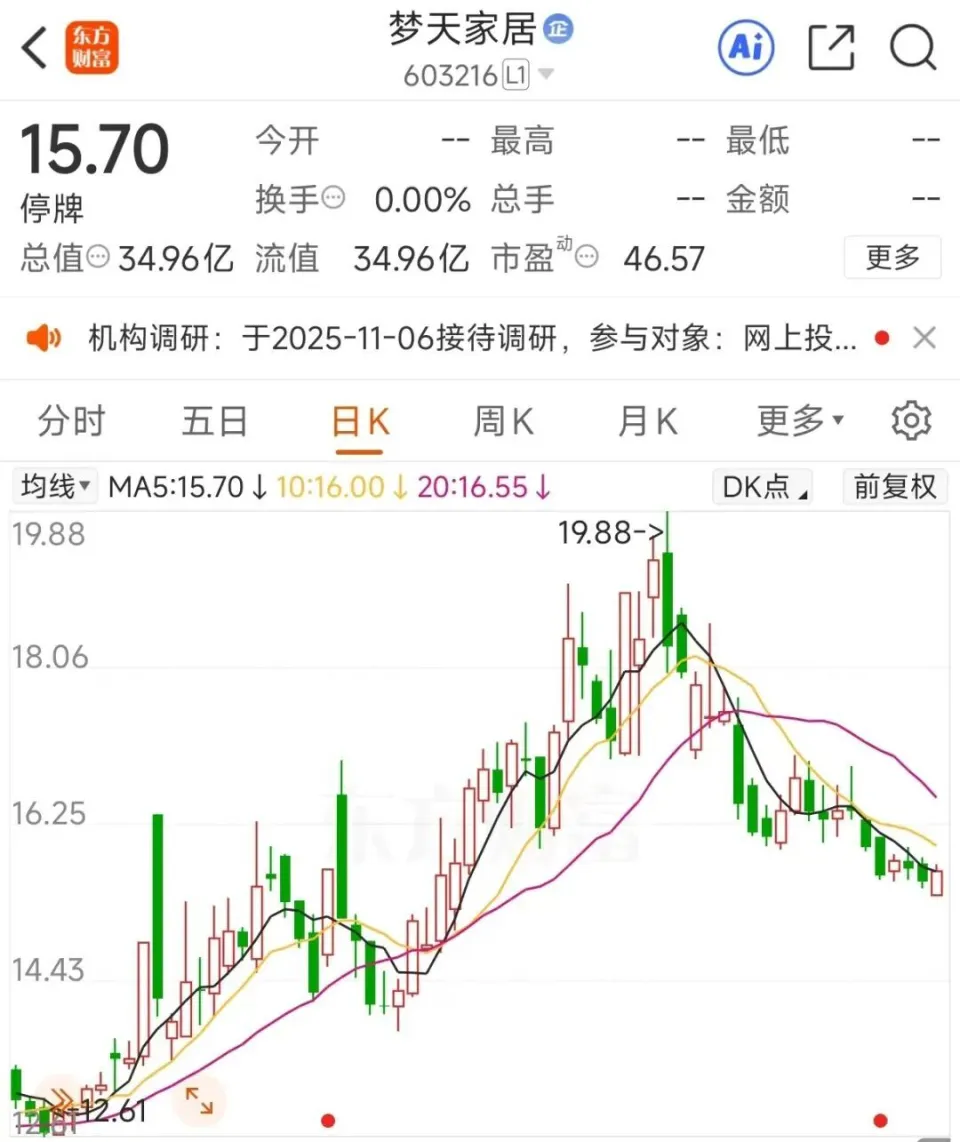Switch to the 五日 chart tab
Image resolution: width=960 pixels, height=1142 pixels.
(x=214, y=422)
